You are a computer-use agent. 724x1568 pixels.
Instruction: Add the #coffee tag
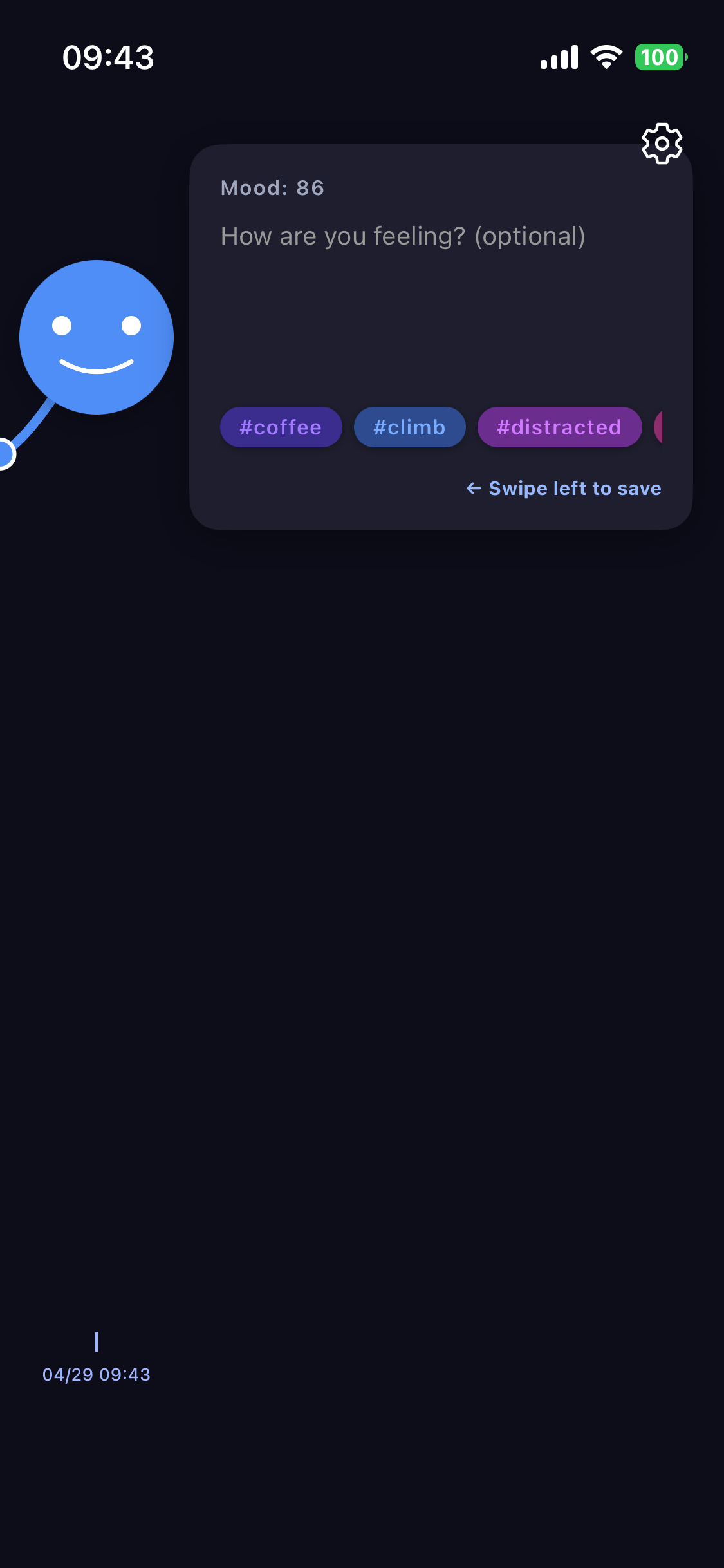pos(281,427)
